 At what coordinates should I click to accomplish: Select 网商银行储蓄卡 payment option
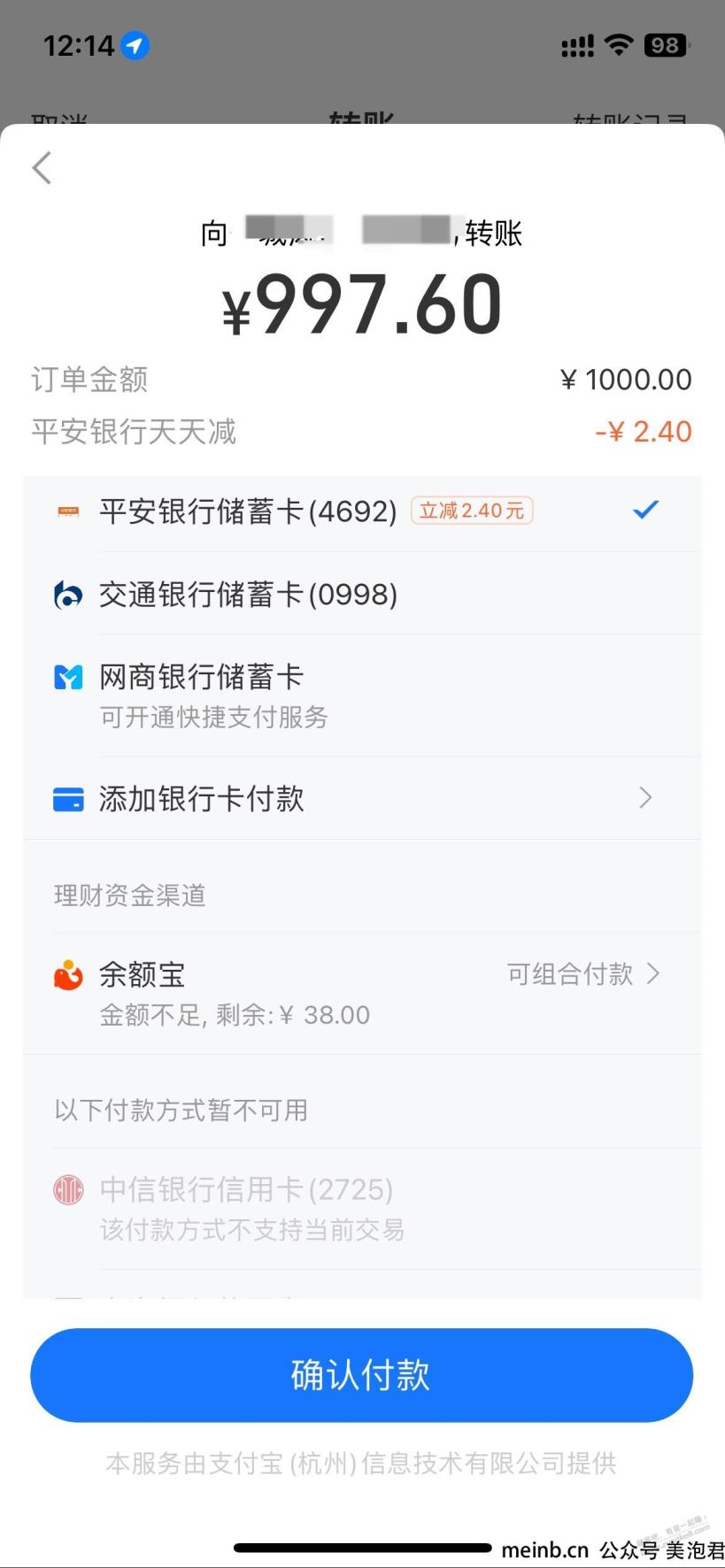click(x=362, y=696)
